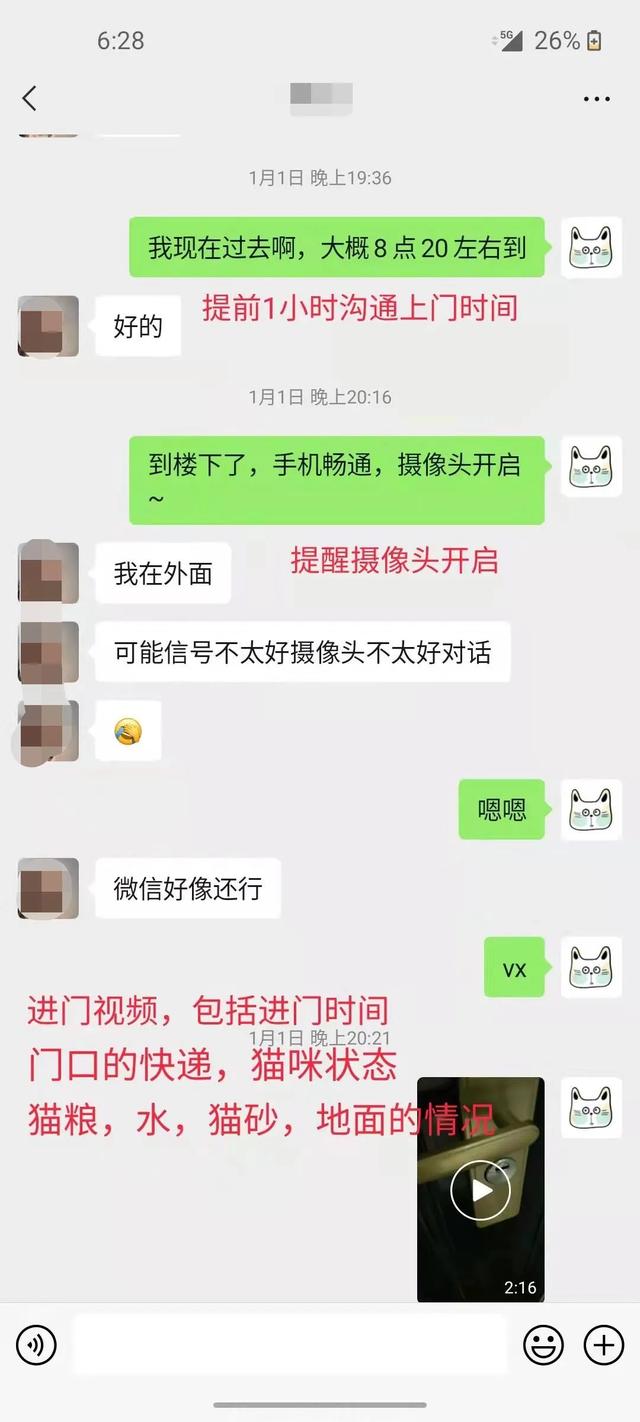The width and height of the screenshot is (640, 1422).
Task: Open the emoji sticker panel
Action: click(x=544, y=1345)
